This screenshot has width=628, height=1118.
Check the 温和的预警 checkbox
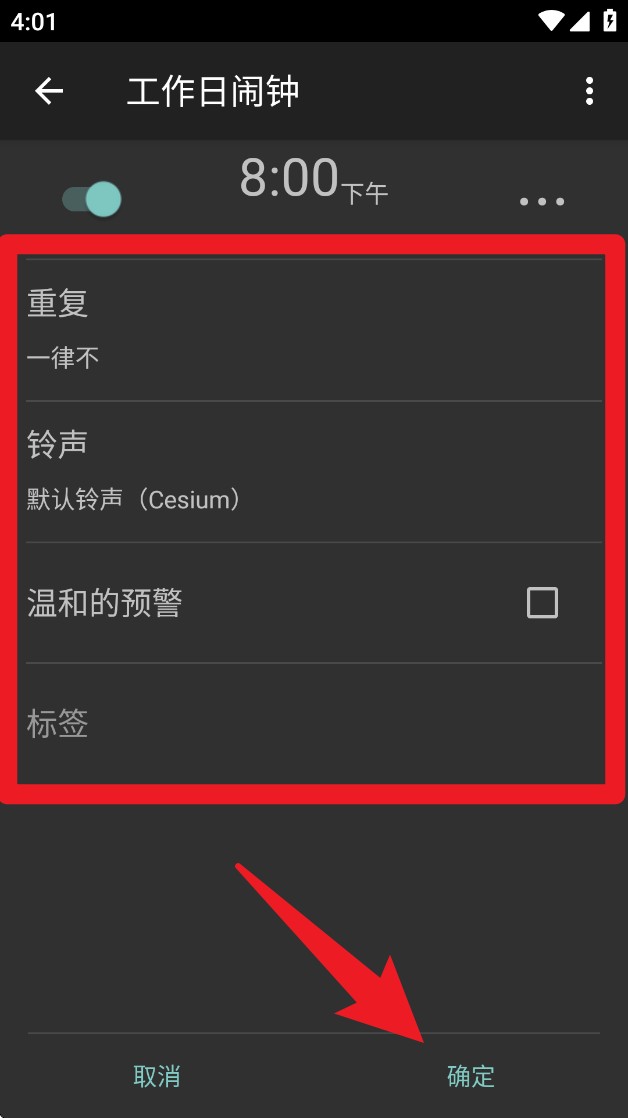point(542,603)
